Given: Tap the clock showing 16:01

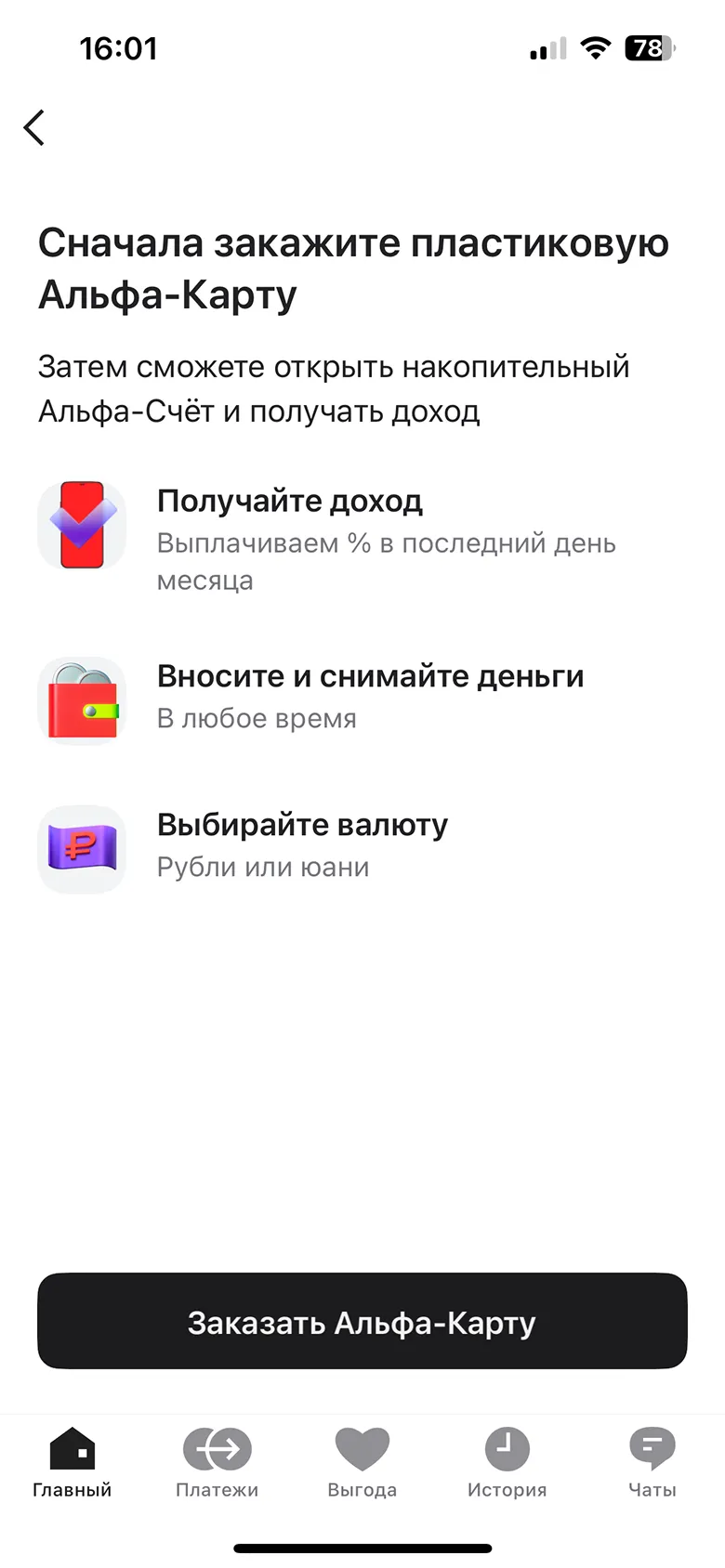Looking at the screenshot, I should [x=120, y=48].
